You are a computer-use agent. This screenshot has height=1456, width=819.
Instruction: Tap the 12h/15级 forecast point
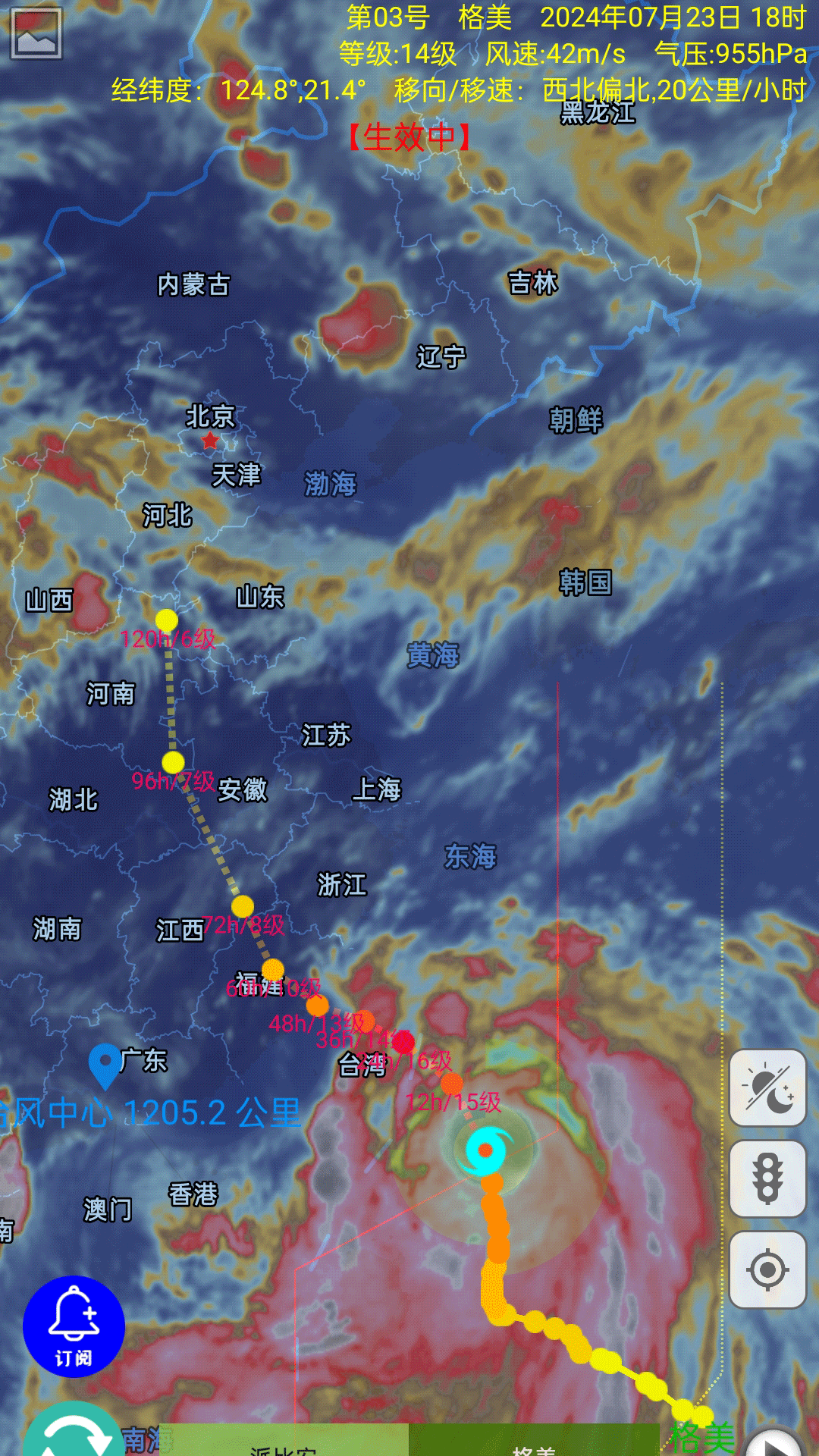(x=452, y=1083)
